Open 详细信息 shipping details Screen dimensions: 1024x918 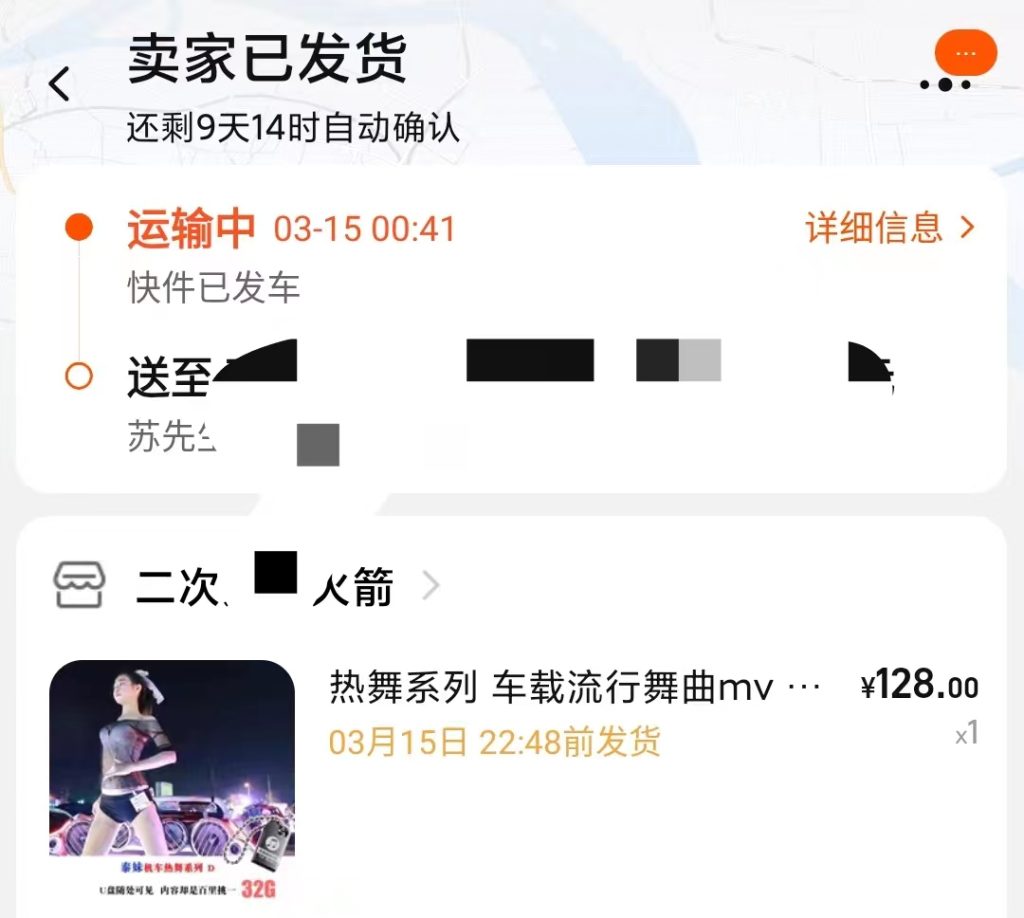point(889,228)
